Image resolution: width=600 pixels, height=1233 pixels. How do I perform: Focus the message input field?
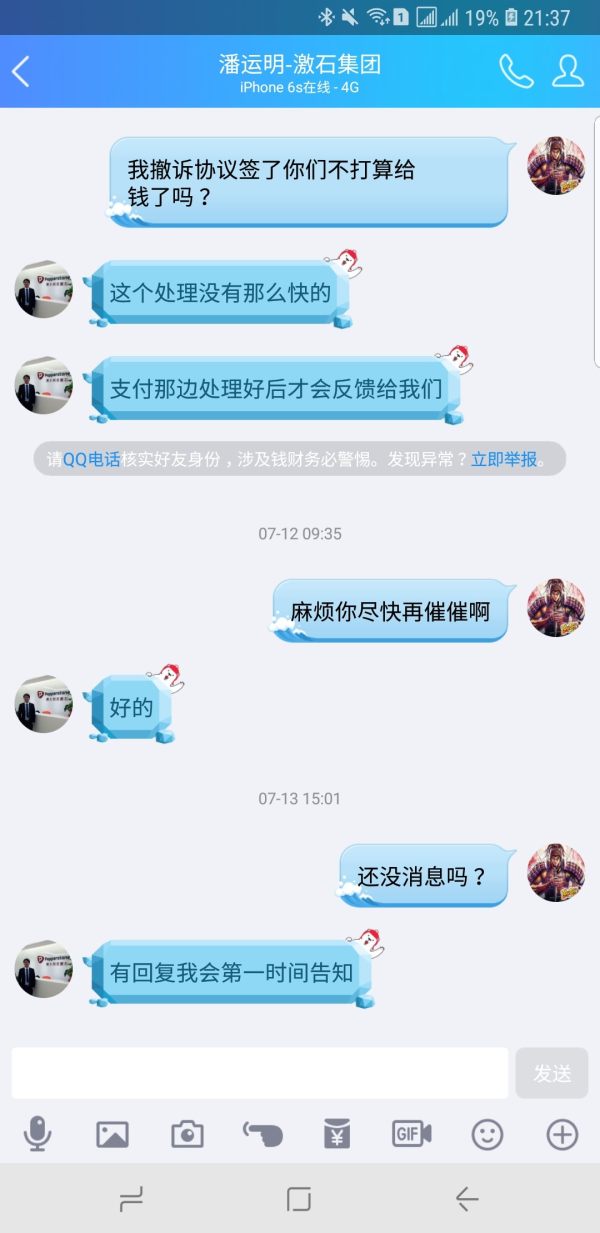[x=260, y=1073]
